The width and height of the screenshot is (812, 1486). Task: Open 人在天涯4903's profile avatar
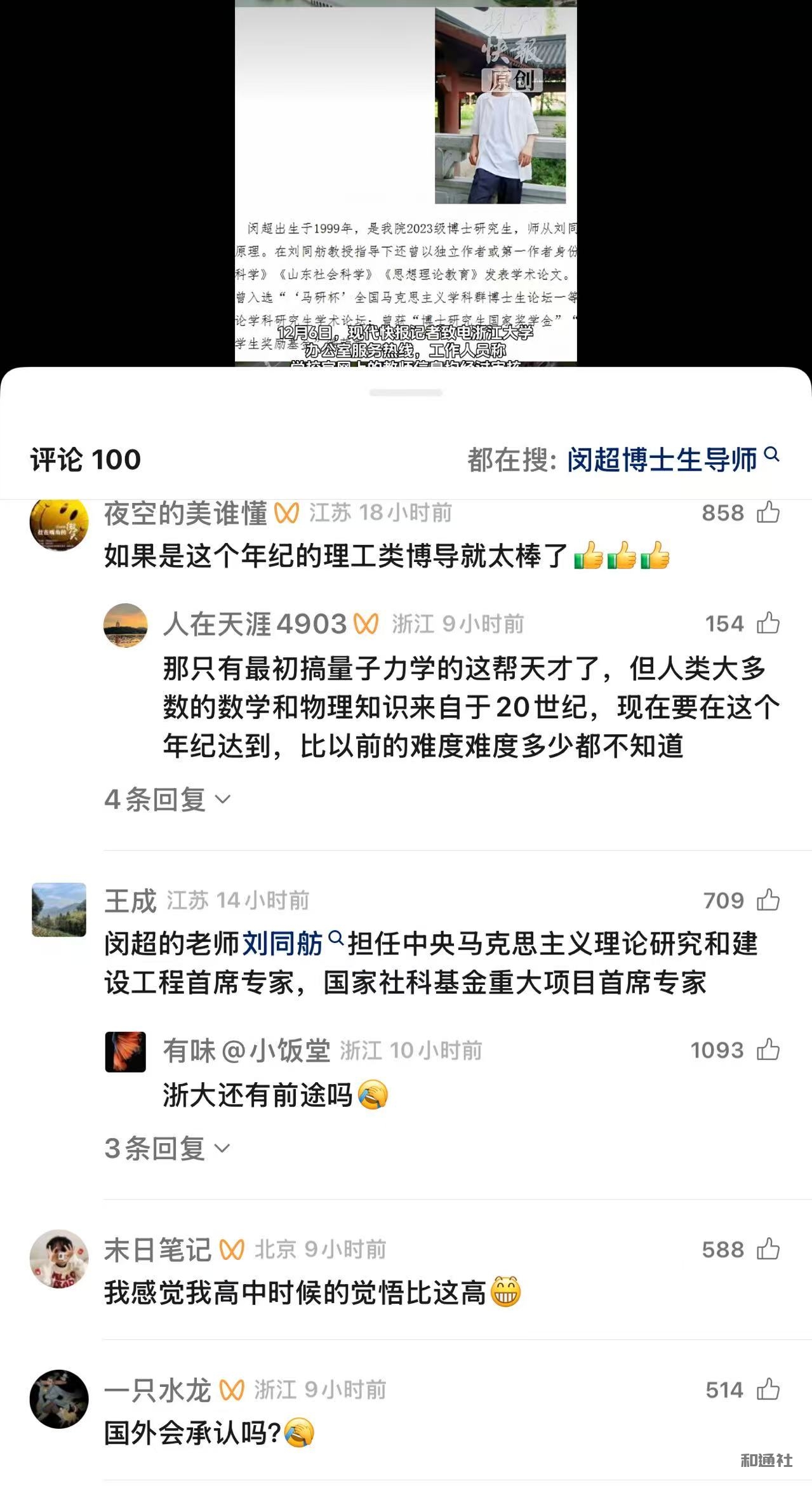(x=126, y=625)
